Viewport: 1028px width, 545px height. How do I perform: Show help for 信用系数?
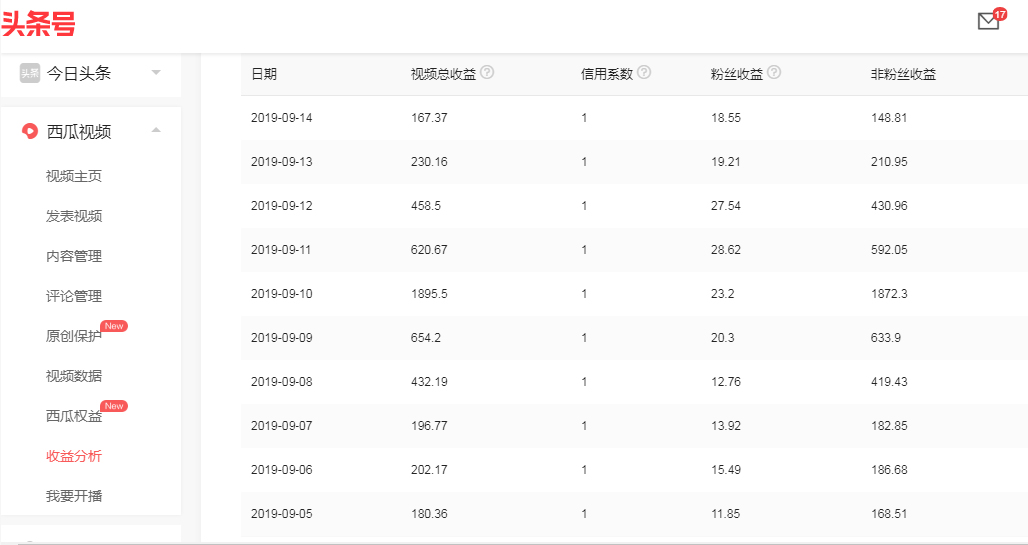coord(644,73)
